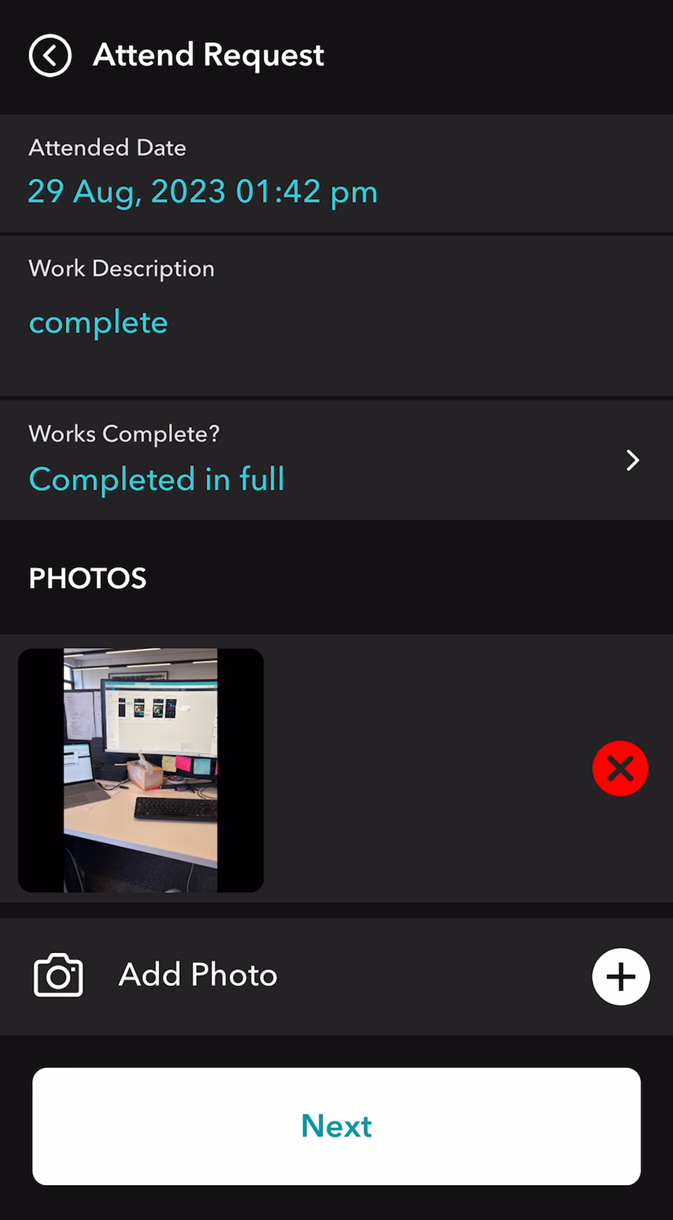The height and width of the screenshot is (1220, 673).
Task: Go back from Attend Request
Action: pos(50,56)
